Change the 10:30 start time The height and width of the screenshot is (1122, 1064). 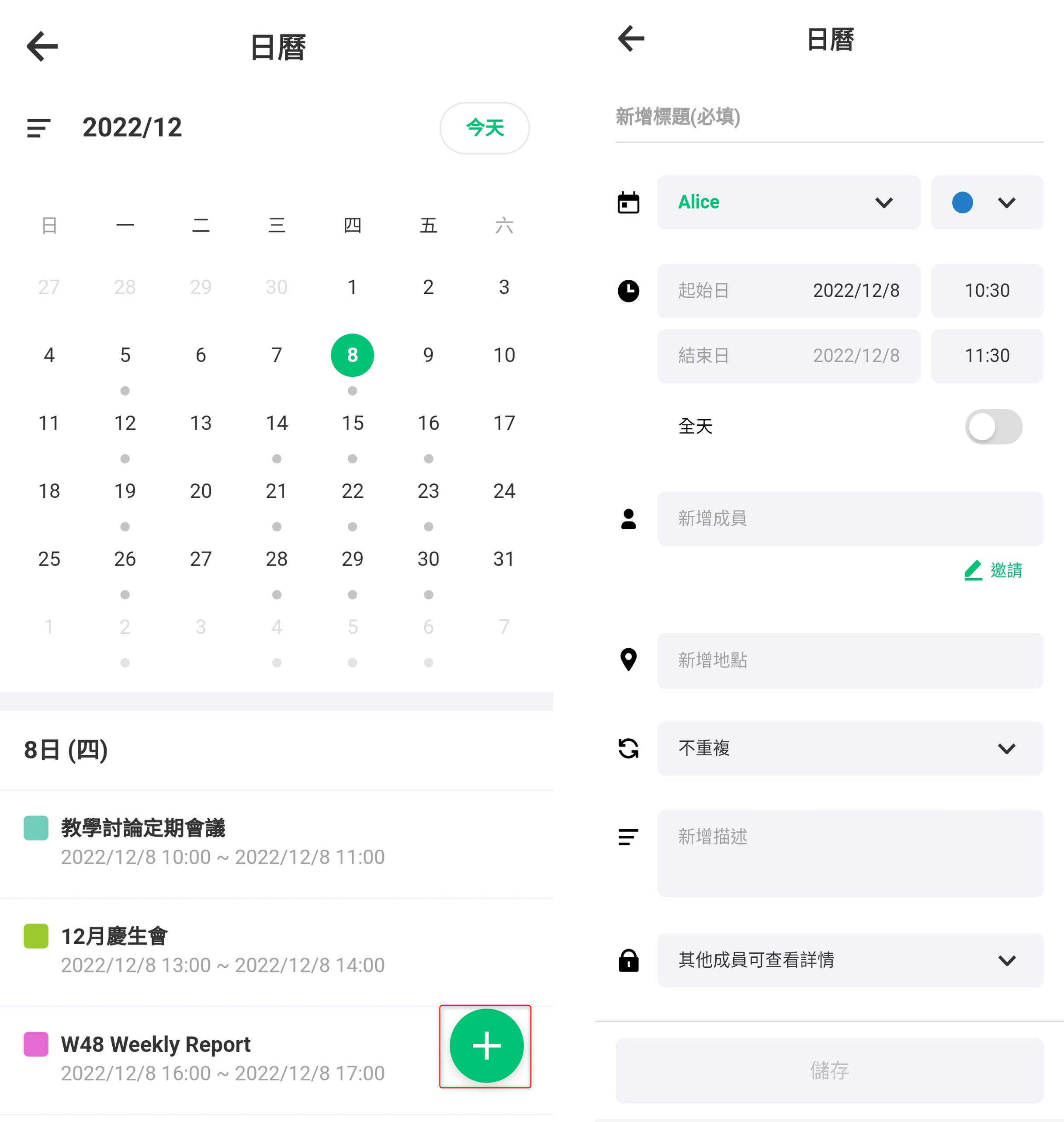[986, 291]
